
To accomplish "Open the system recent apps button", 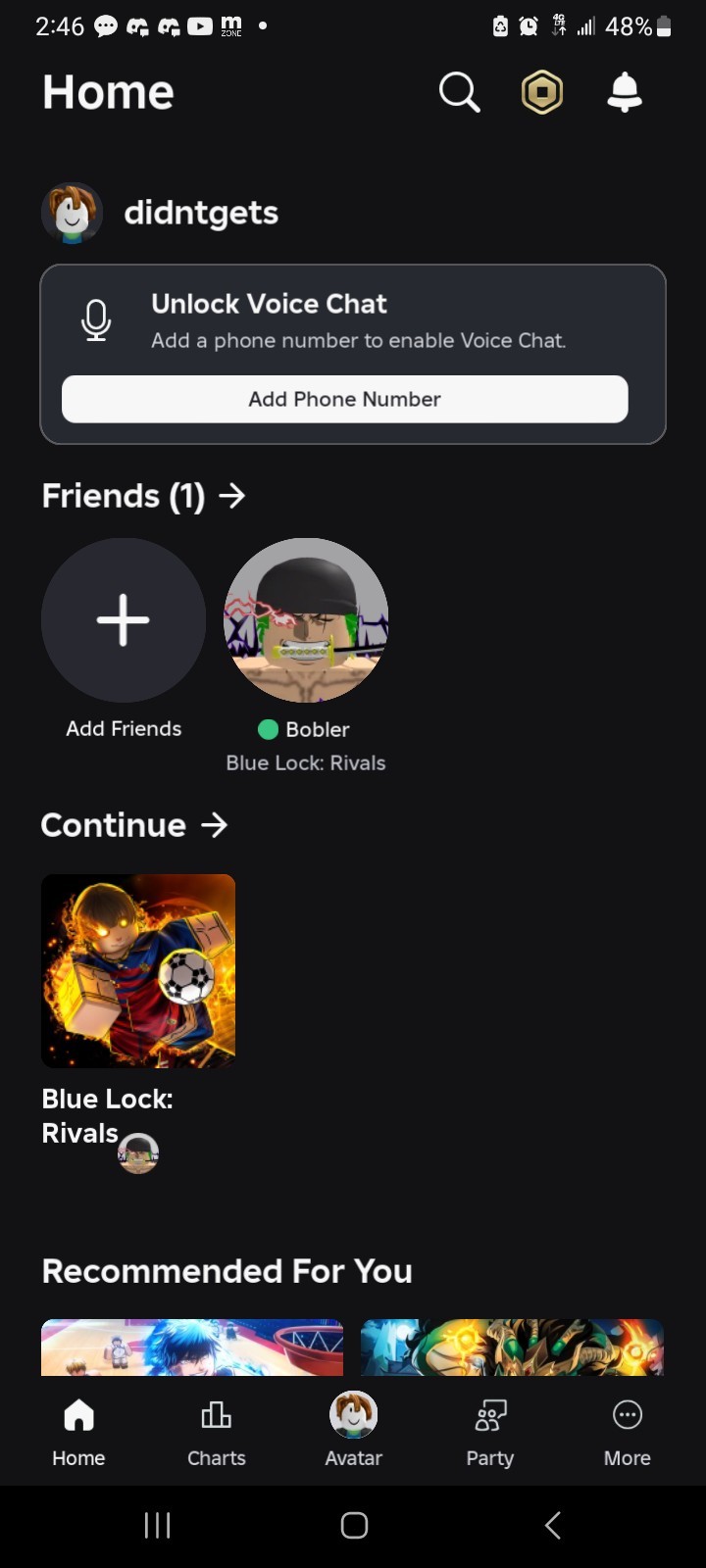I will click(157, 1525).
